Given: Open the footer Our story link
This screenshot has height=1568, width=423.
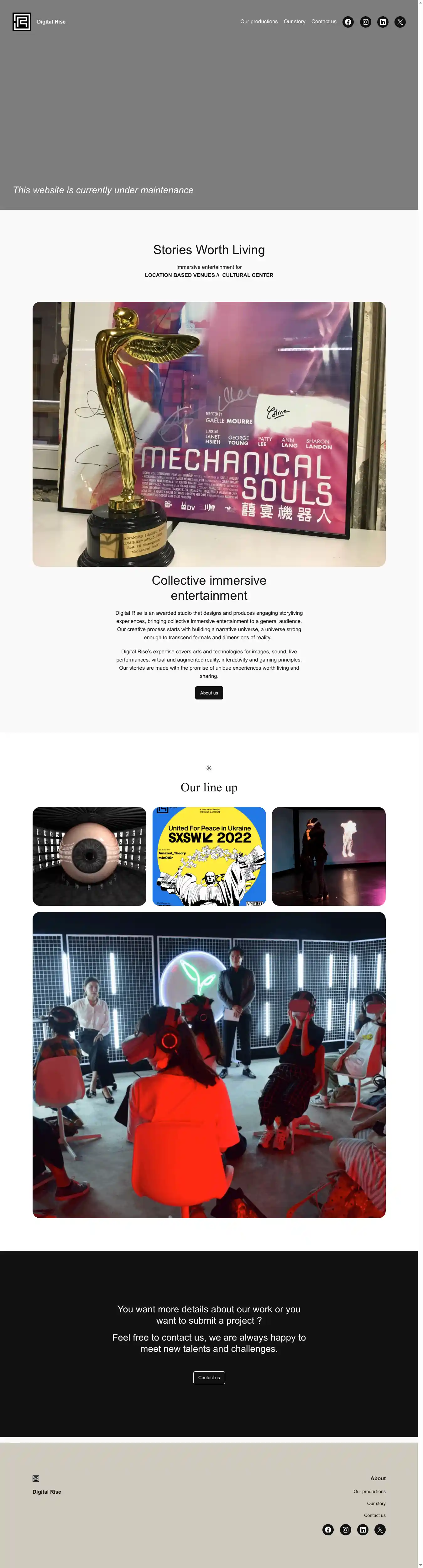Looking at the screenshot, I should 376,1503.
